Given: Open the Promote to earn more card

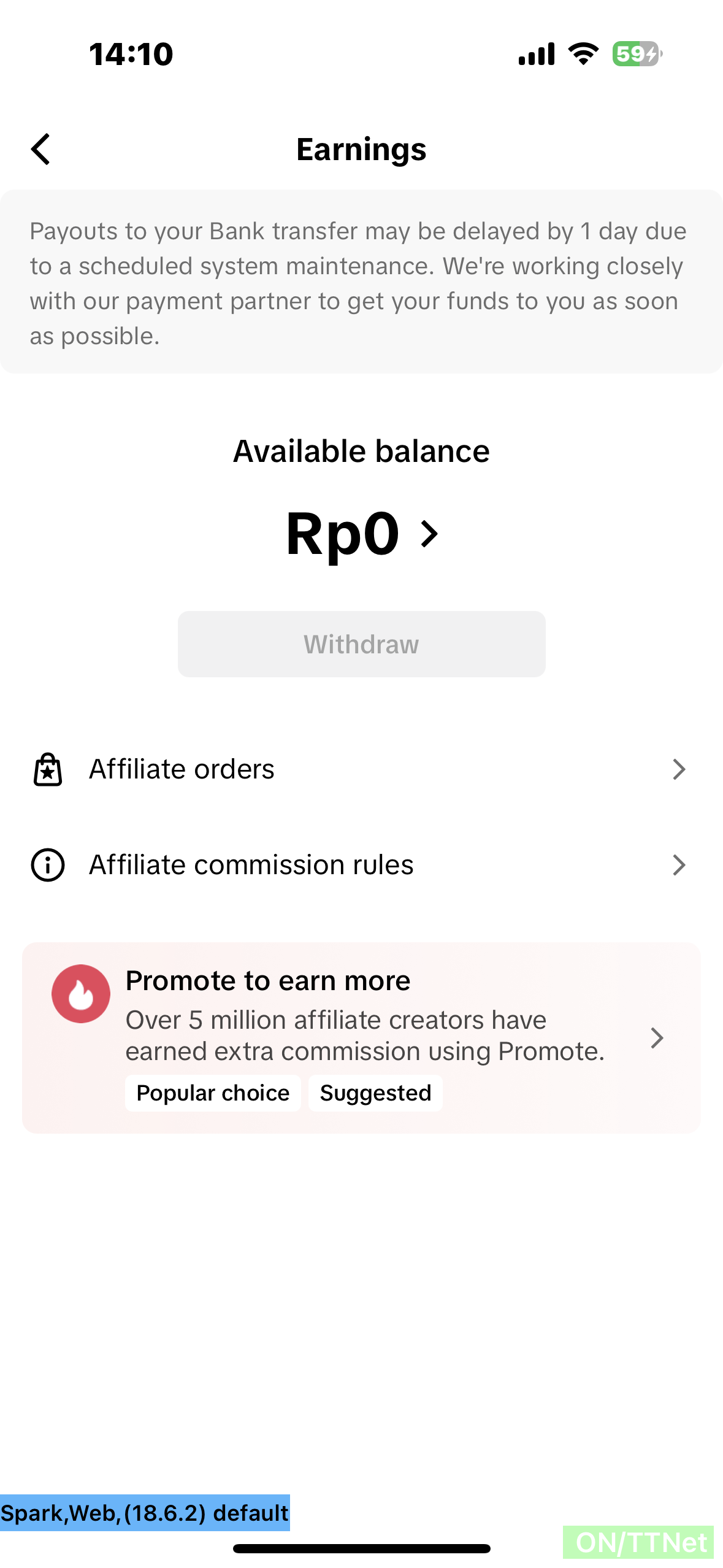Looking at the screenshot, I should 361,1037.
